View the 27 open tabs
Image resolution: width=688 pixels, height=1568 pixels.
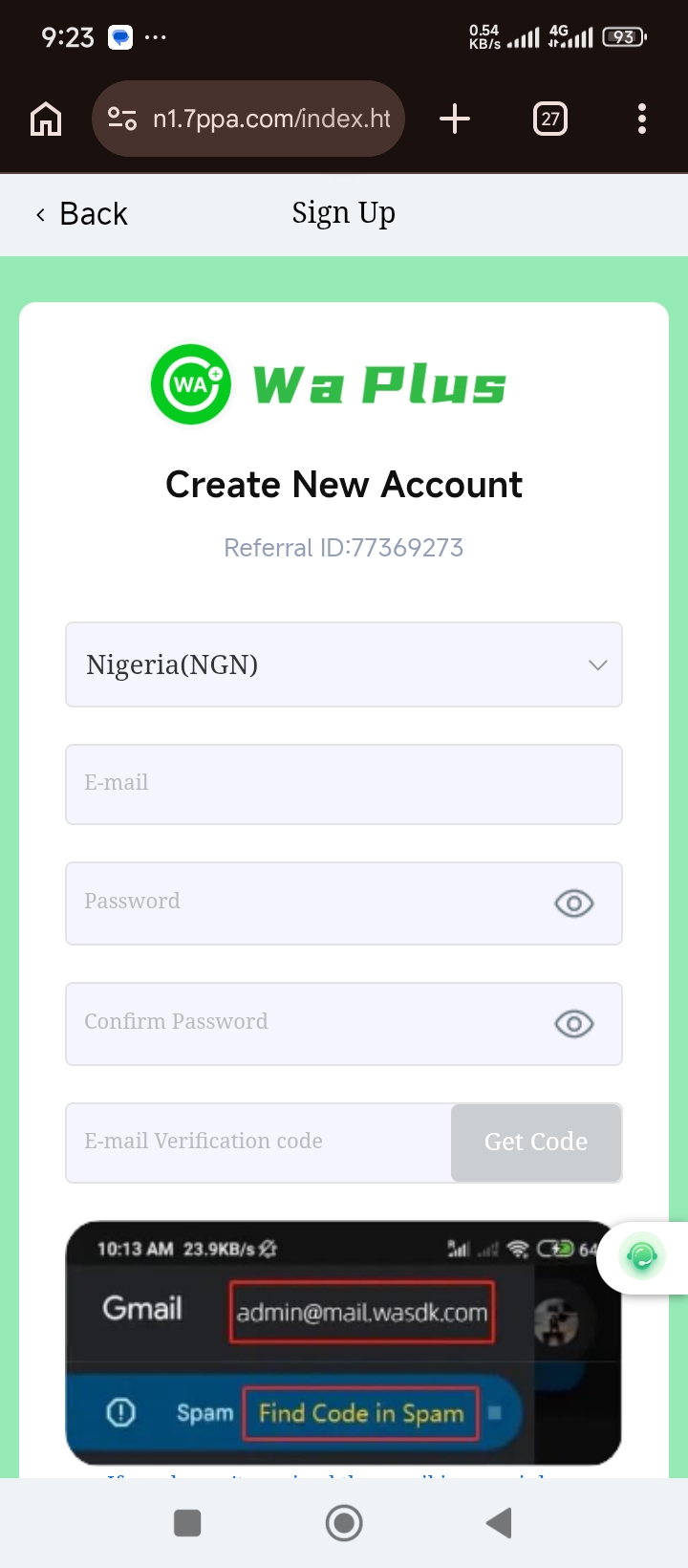pos(550,120)
